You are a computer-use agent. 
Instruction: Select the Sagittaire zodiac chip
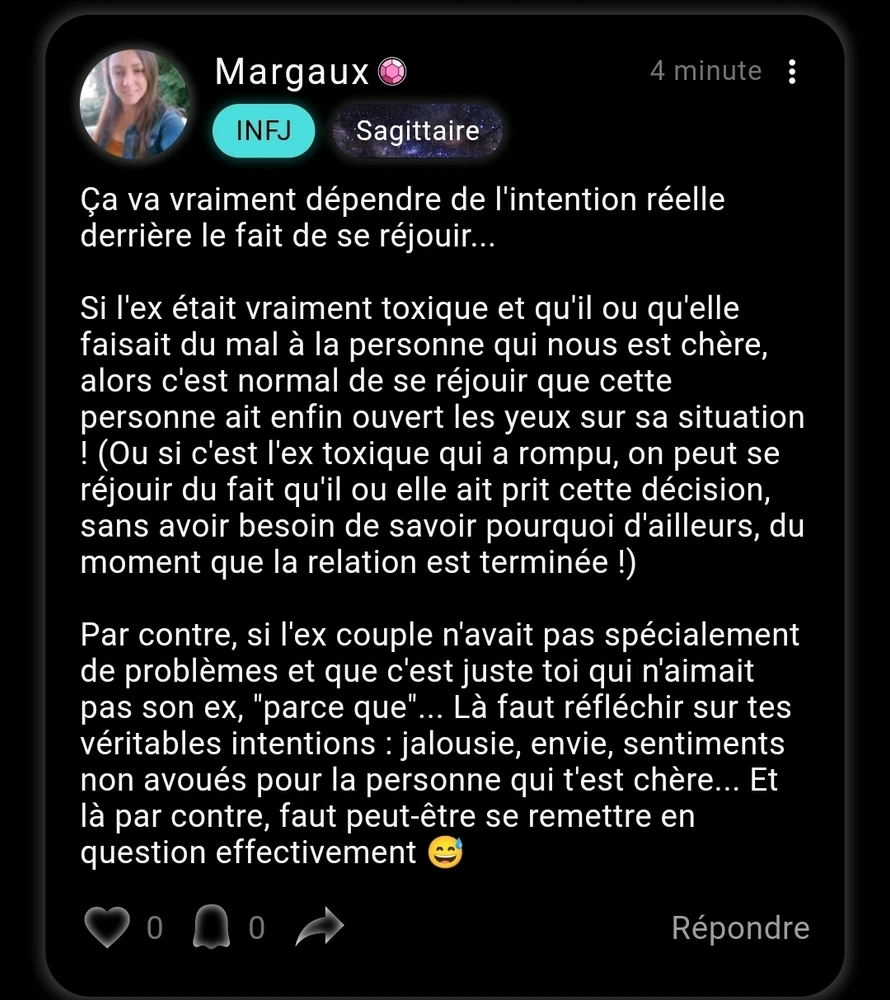[x=417, y=131]
